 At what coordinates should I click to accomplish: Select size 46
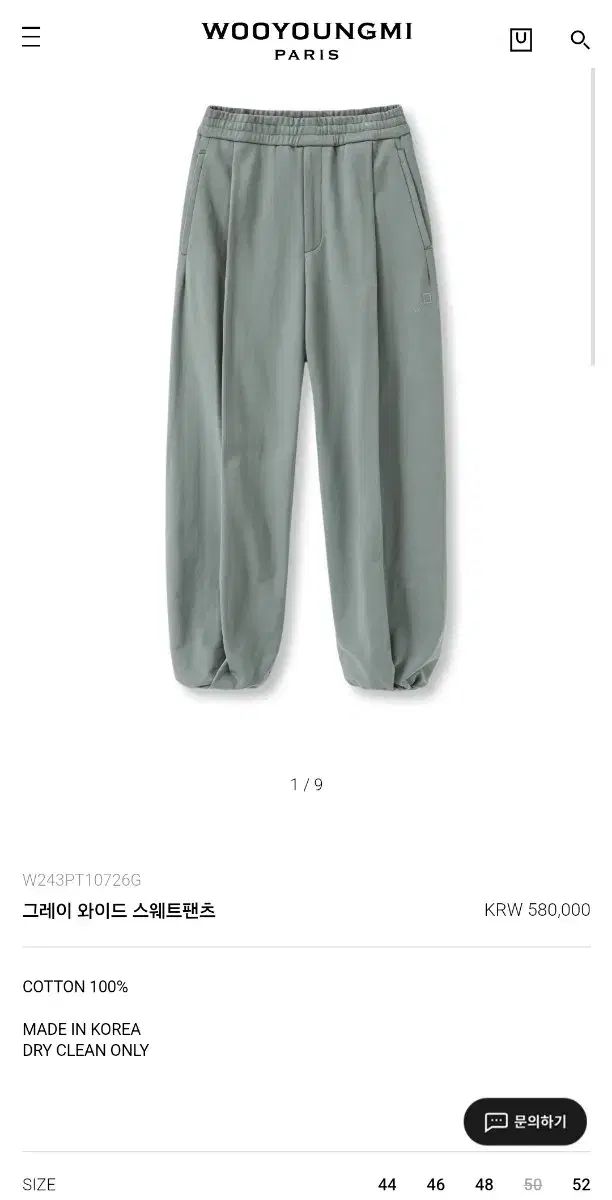tap(436, 1184)
